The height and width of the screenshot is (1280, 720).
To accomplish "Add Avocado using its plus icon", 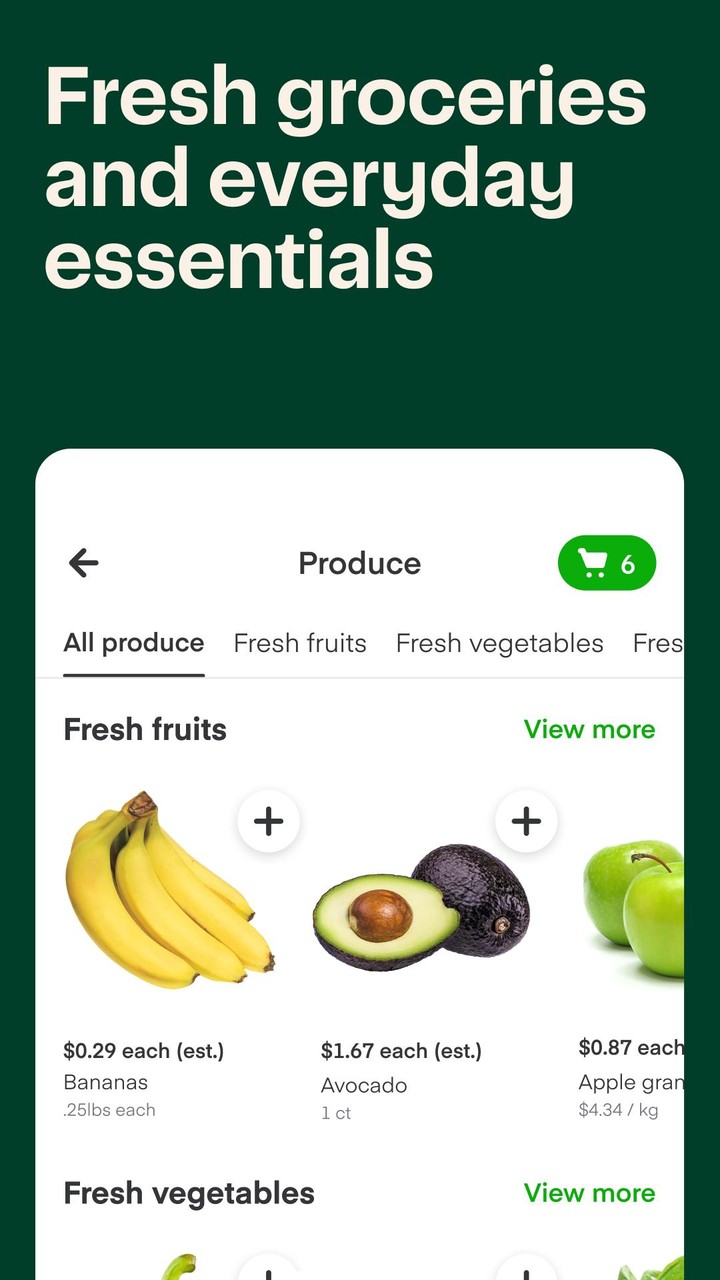I will [526, 821].
